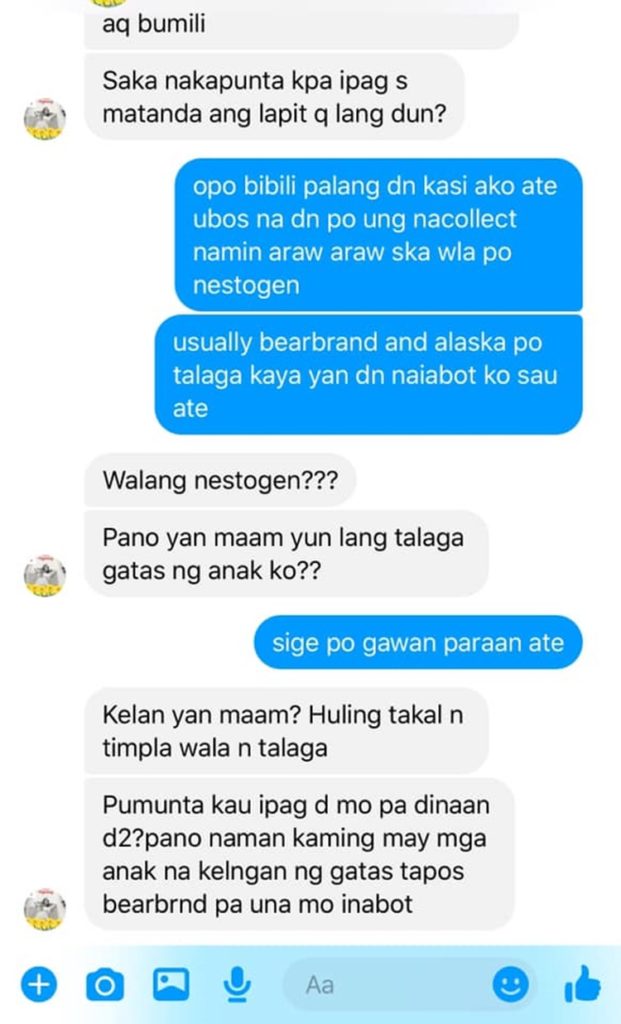Open the camera to take a photo

(x=104, y=986)
